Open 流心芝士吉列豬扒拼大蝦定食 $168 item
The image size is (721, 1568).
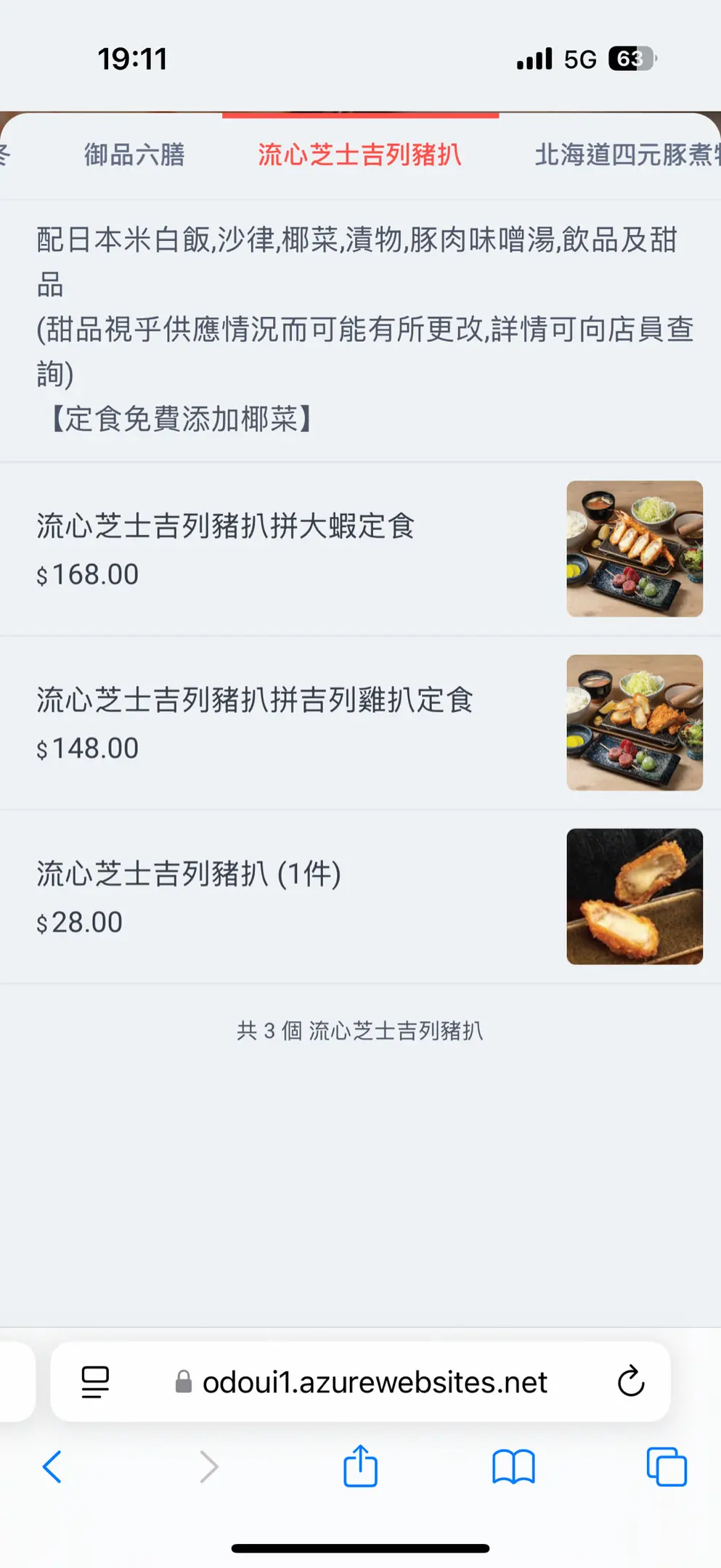(360, 549)
